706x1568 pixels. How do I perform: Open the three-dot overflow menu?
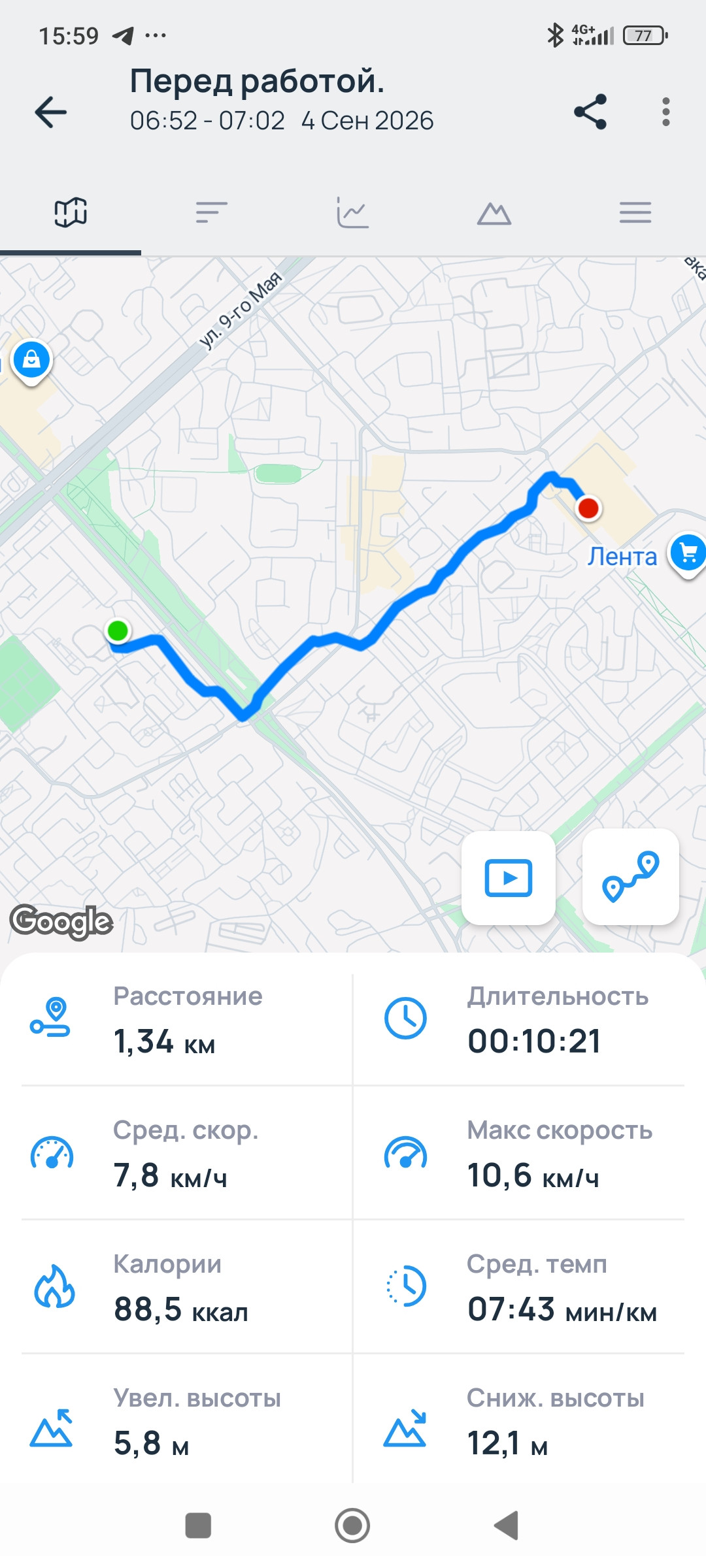pos(665,112)
